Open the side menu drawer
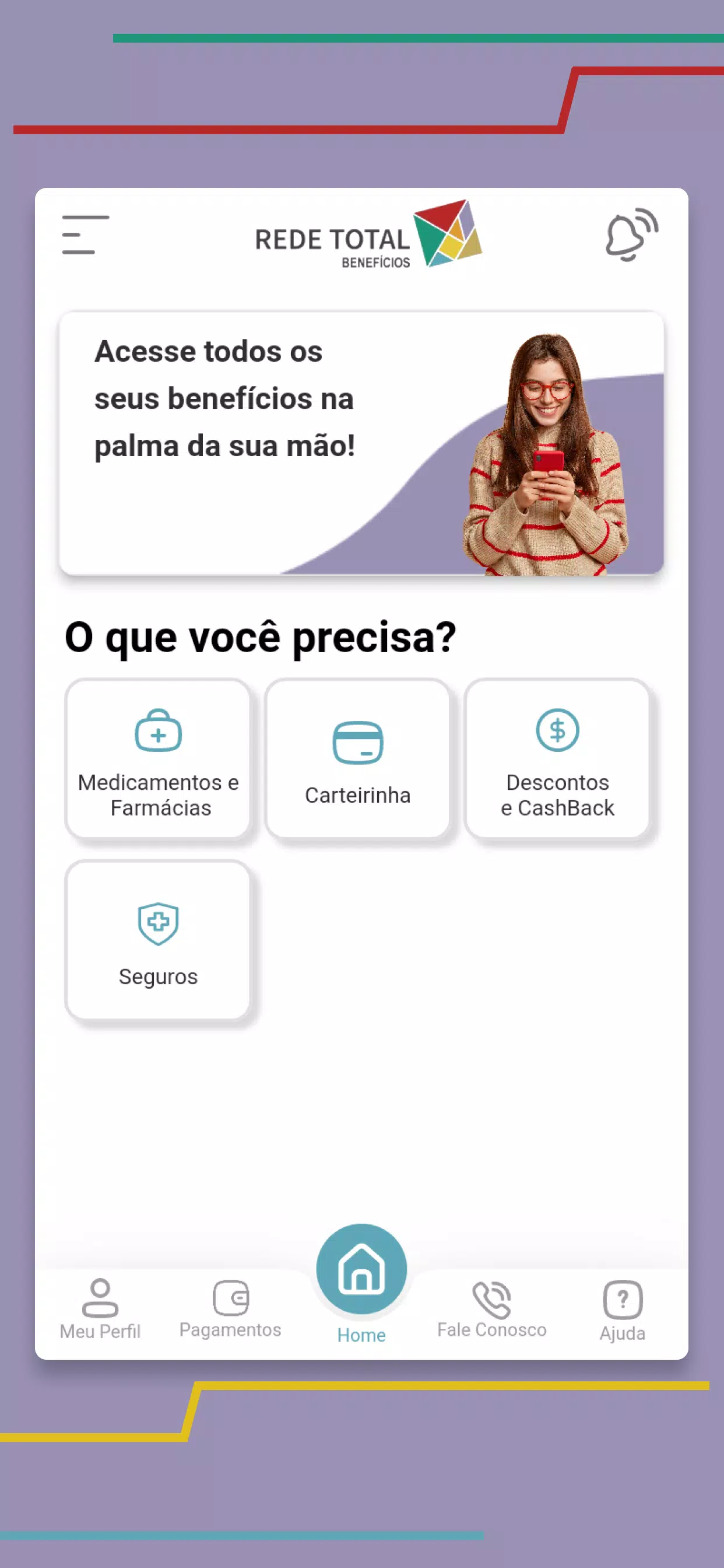 (x=86, y=235)
